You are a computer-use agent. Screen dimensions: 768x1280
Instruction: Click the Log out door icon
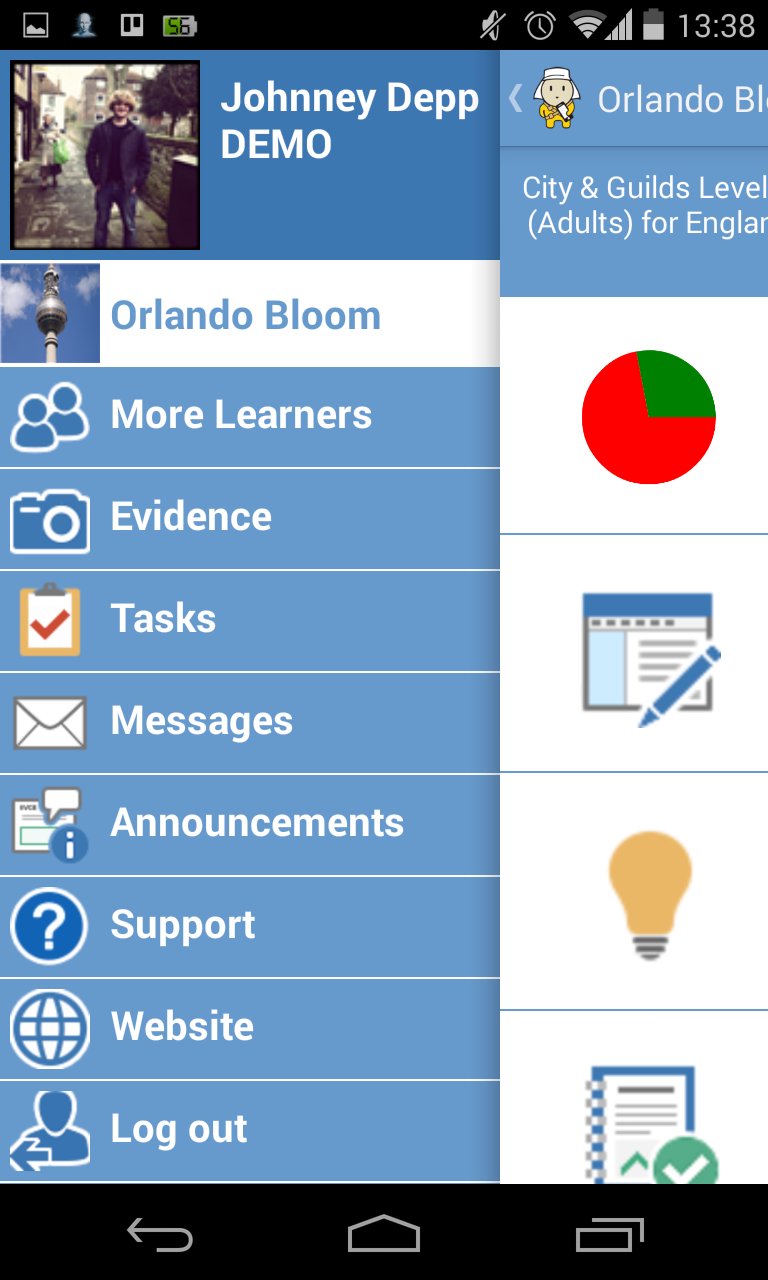tap(50, 1129)
